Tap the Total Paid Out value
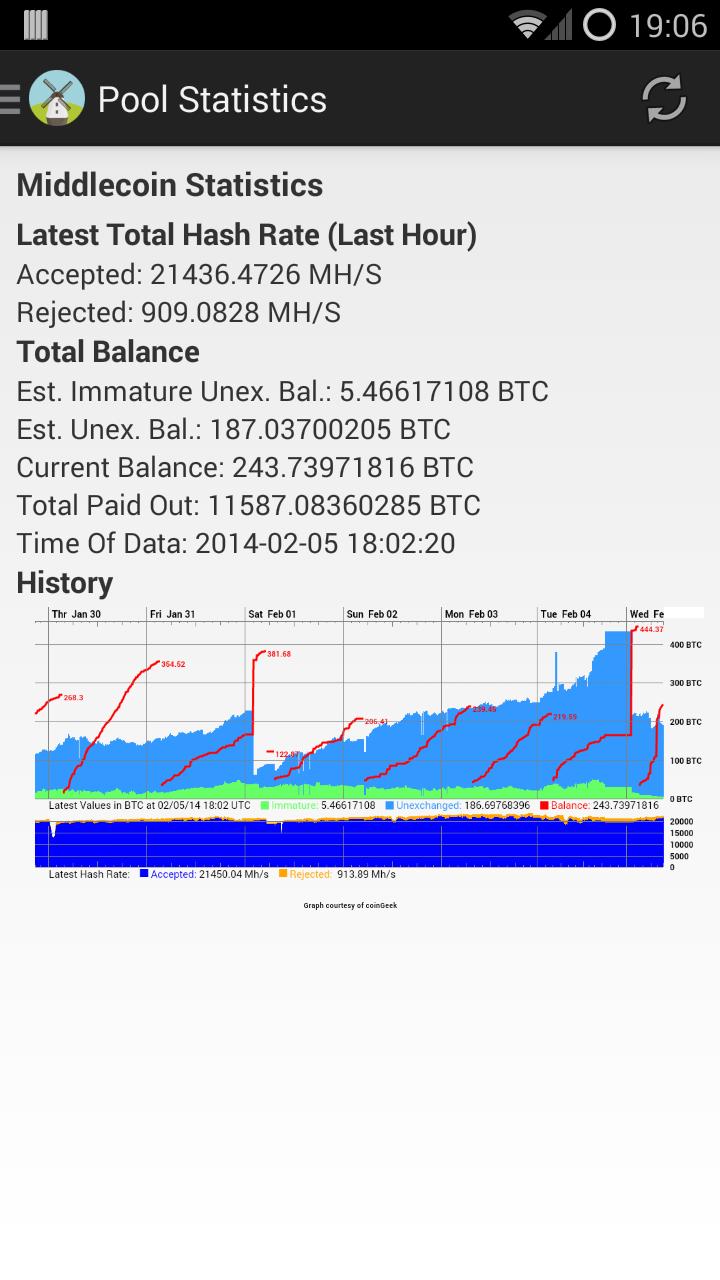 click(x=248, y=505)
